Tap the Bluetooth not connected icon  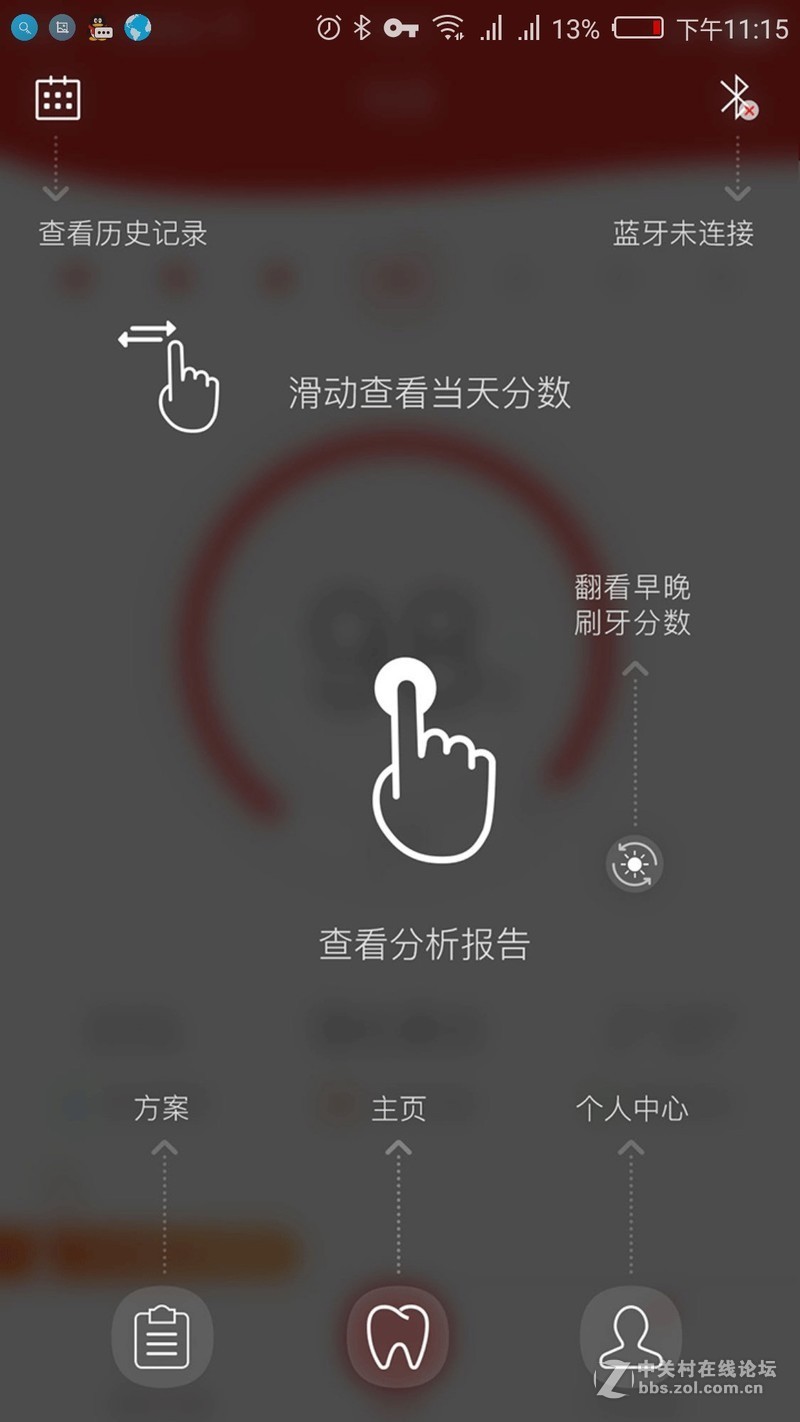coord(738,98)
